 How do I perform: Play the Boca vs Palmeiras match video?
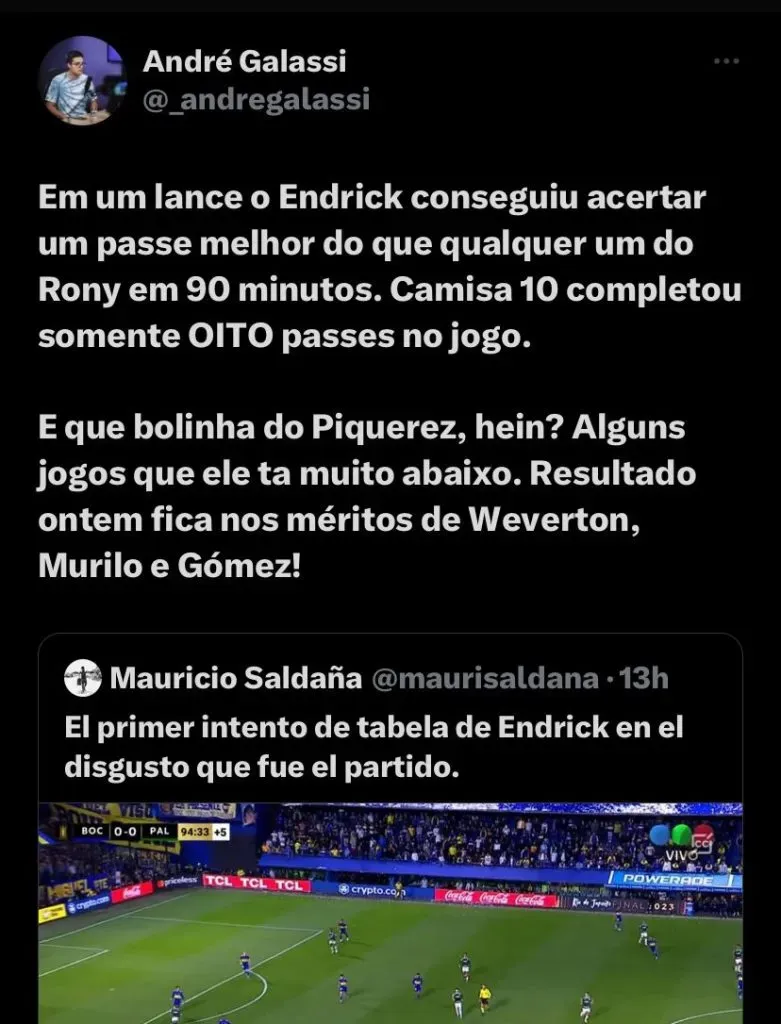click(390, 912)
